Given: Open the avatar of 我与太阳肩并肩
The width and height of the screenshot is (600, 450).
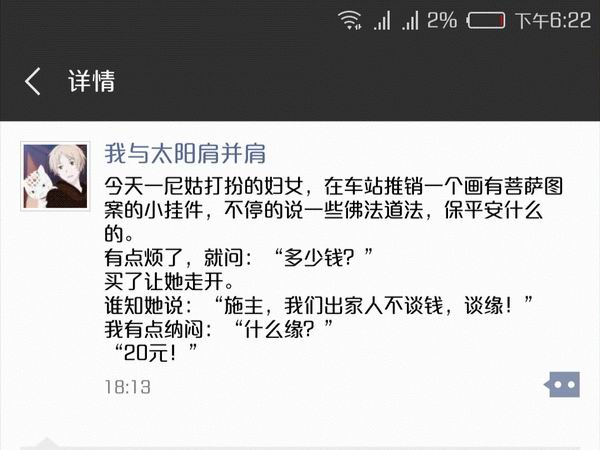Looking at the screenshot, I should tap(54, 175).
